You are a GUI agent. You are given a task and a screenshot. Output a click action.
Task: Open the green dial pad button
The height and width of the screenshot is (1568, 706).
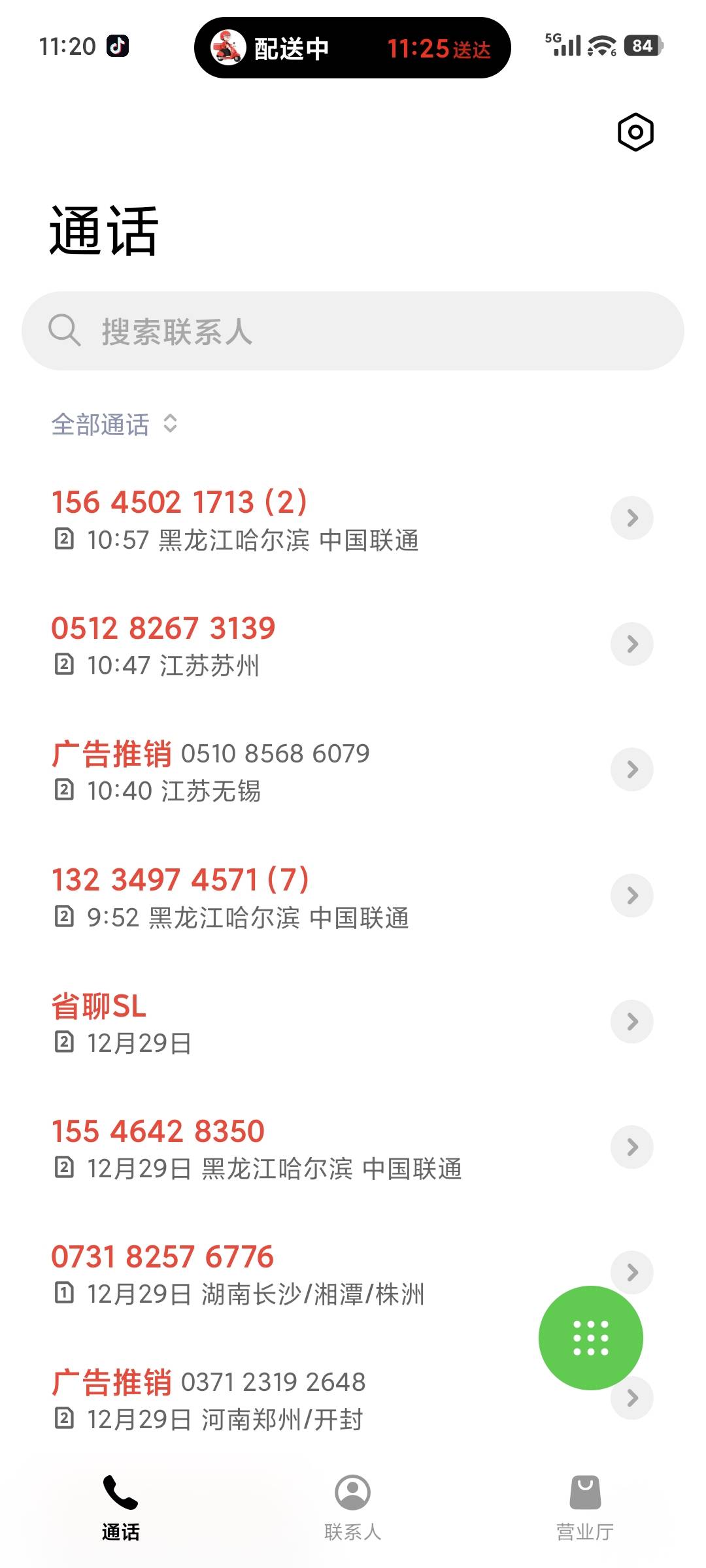point(590,1338)
